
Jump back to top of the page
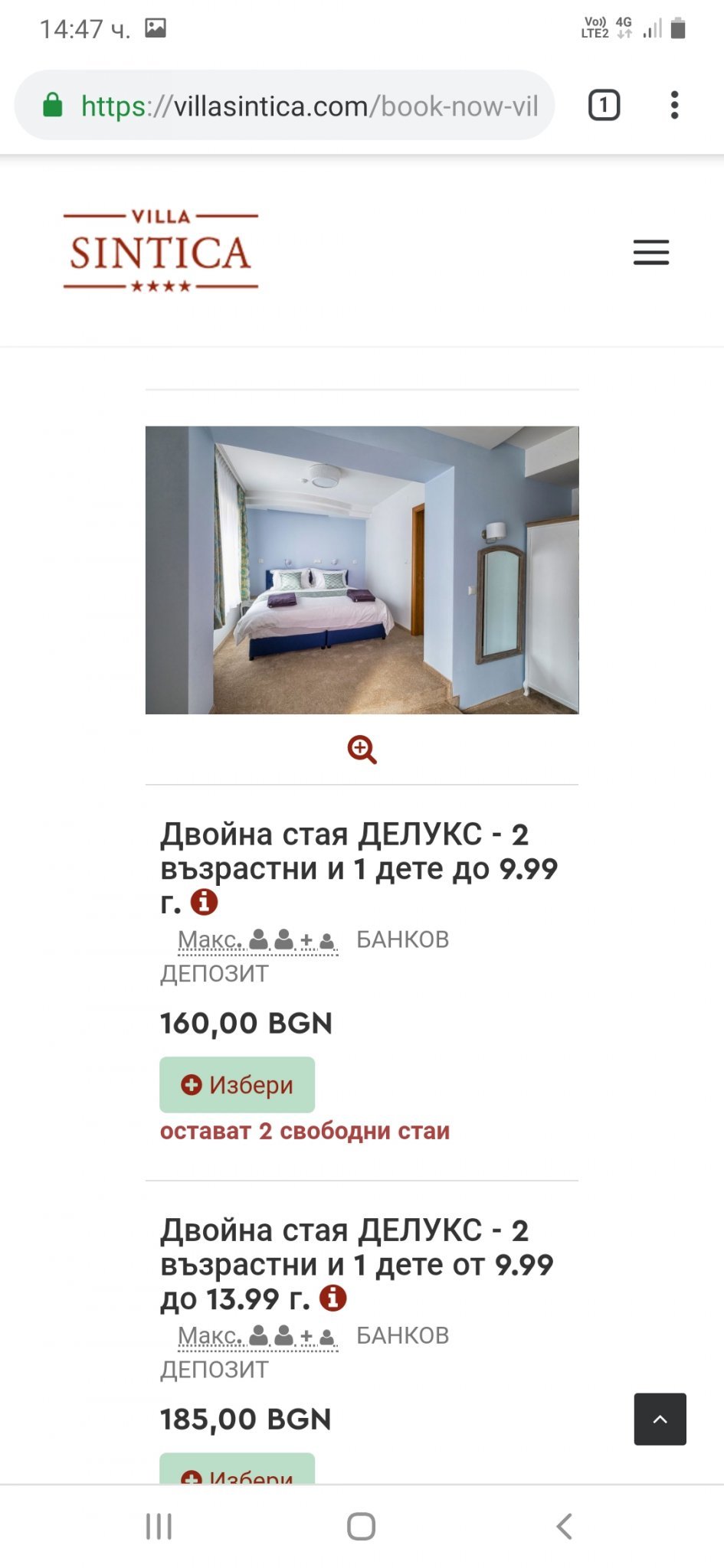tap(660, 1419)
